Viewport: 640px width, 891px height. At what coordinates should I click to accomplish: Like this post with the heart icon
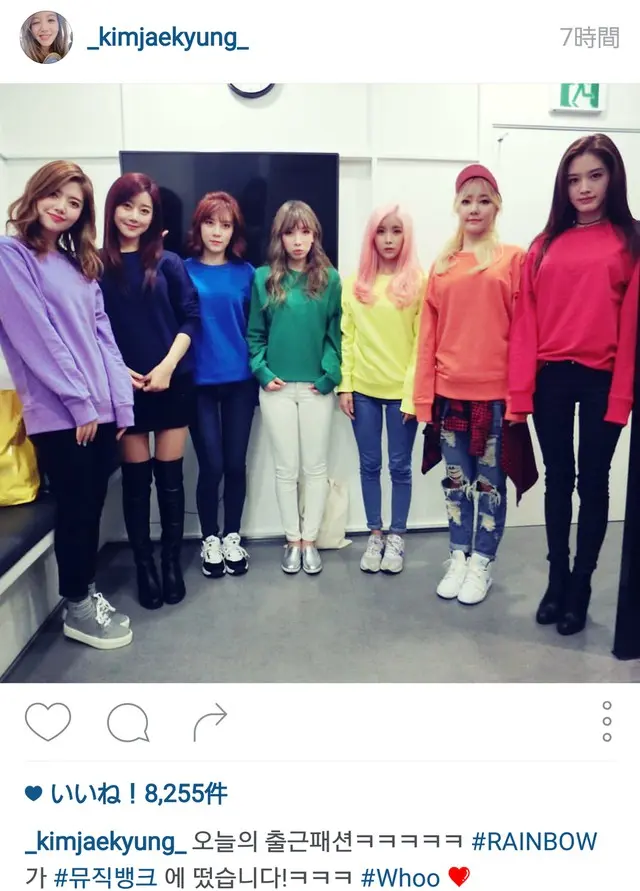(x=48, y=722)
